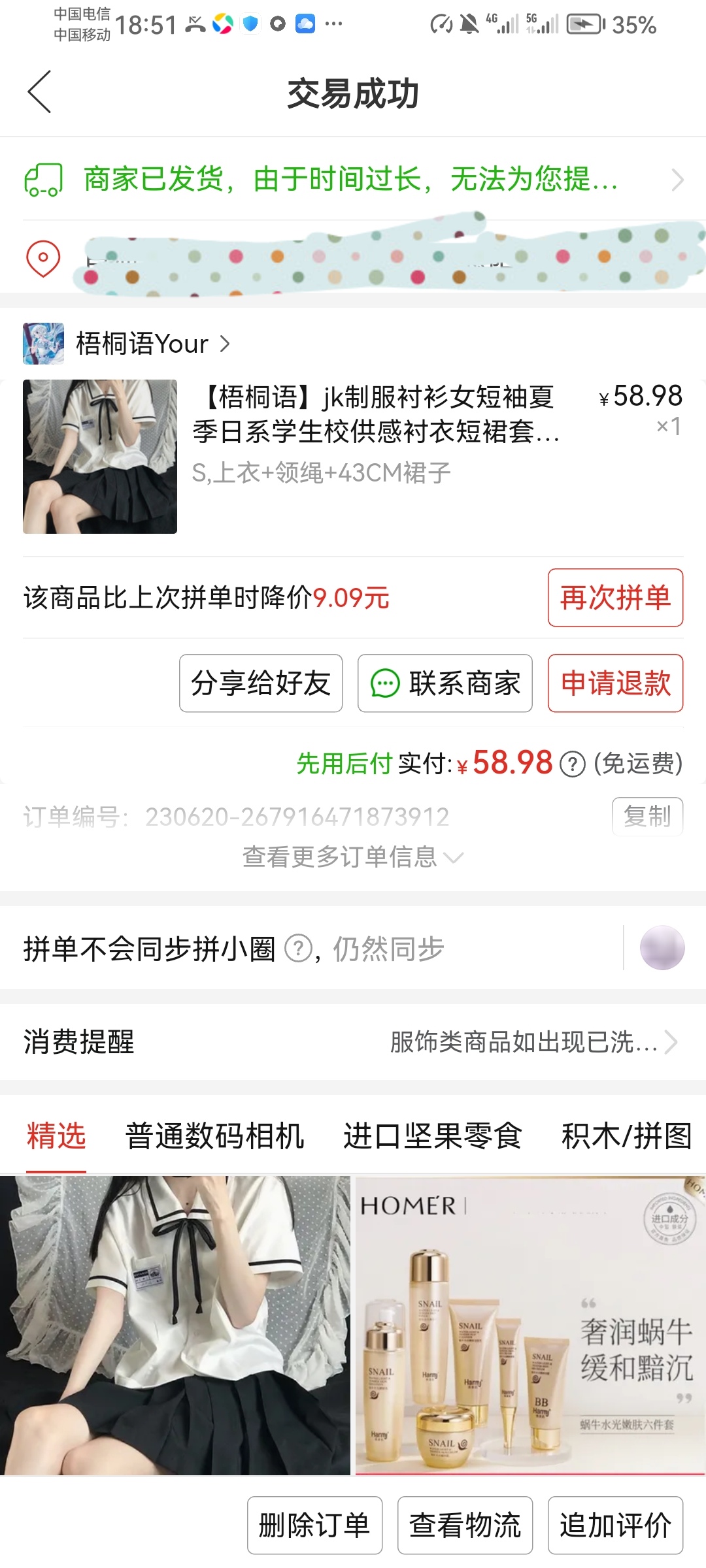The image size is (706, 1568).
Task: Select the 积木/拼图 tab
Action: (x=626, y=1136)
